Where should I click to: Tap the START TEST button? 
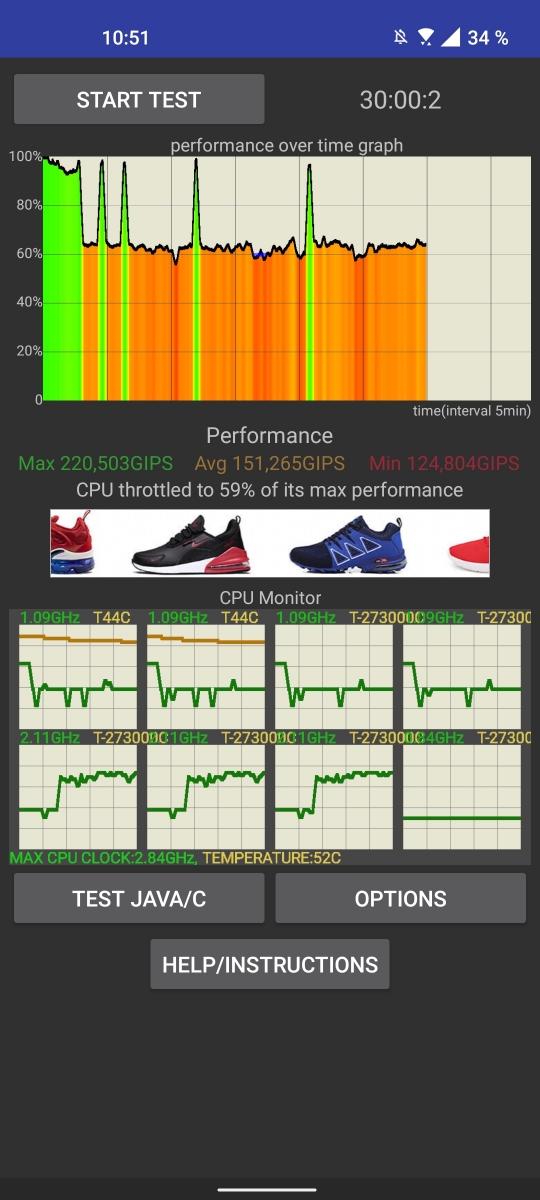(139, 99)
